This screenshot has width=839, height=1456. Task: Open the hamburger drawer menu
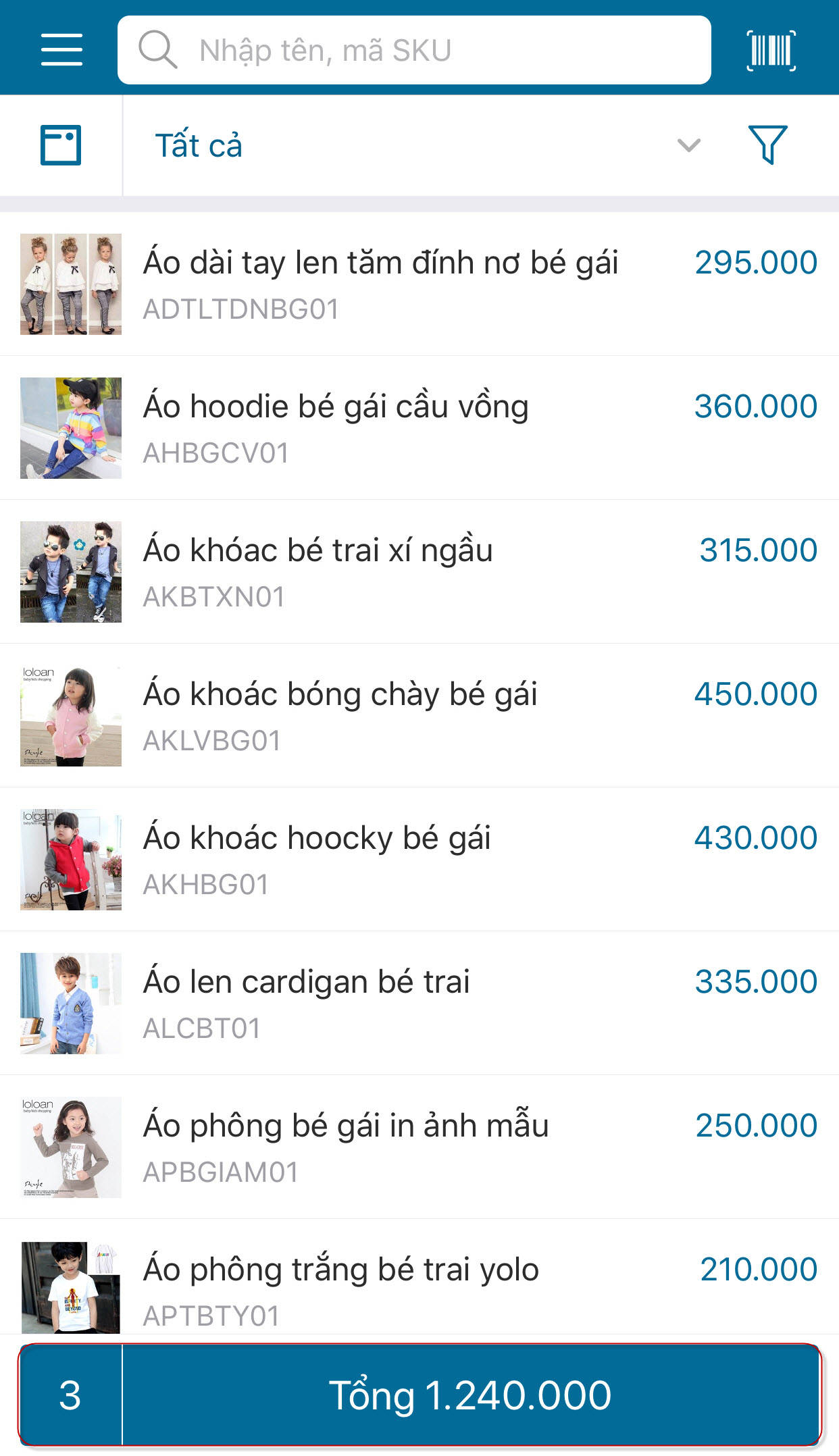(61, 50)
